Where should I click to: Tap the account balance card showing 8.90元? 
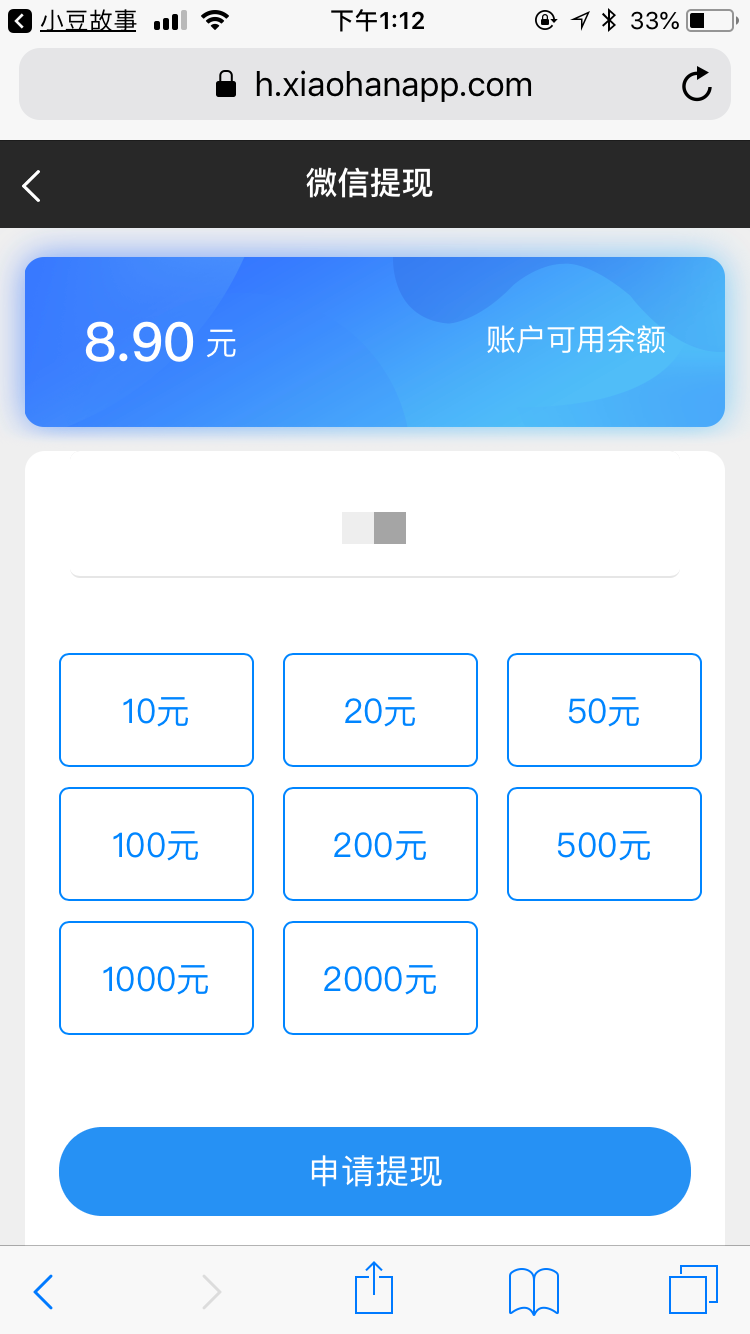[374, 341]
